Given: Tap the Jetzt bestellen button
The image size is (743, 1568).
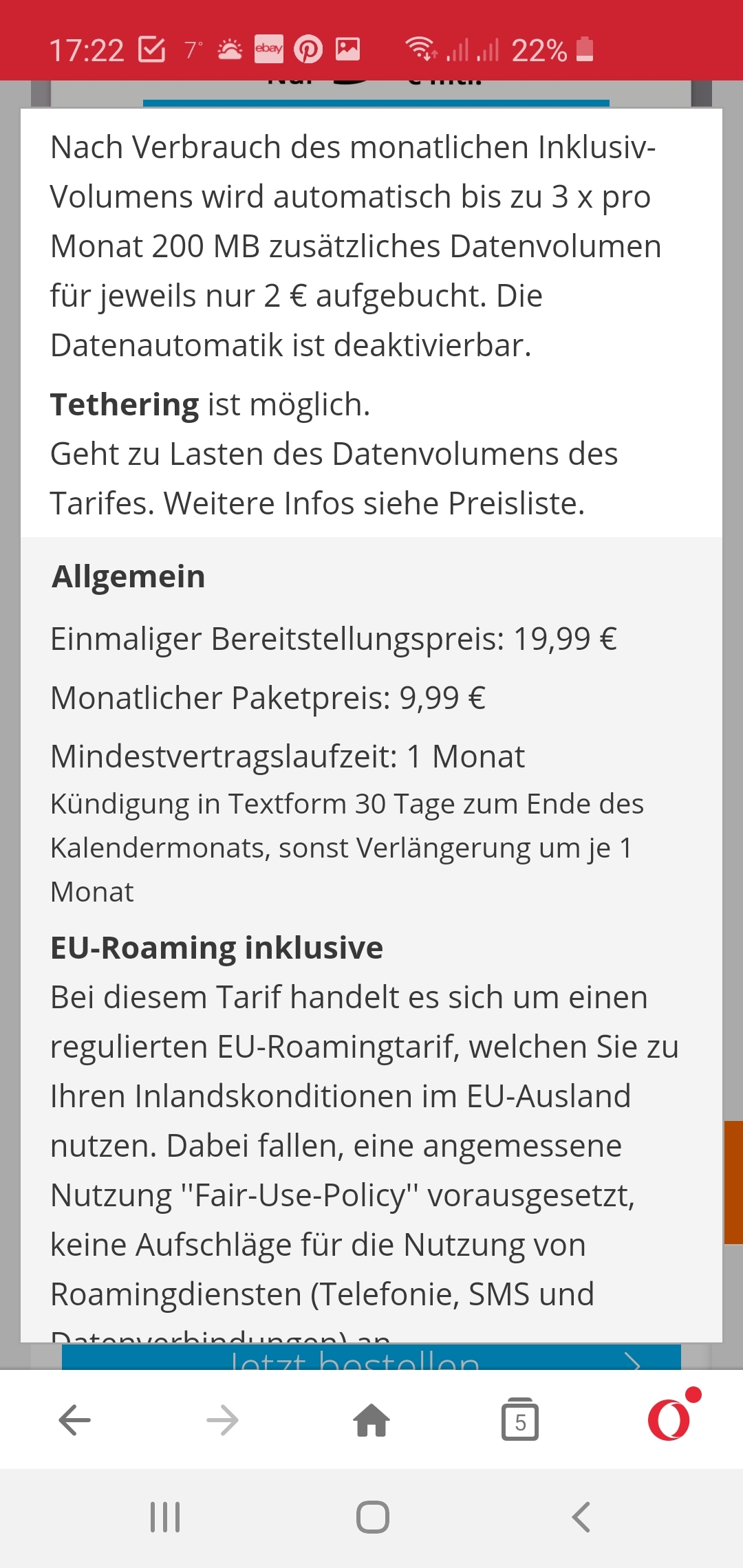Looking at the screenshot, I should 371,1357.
